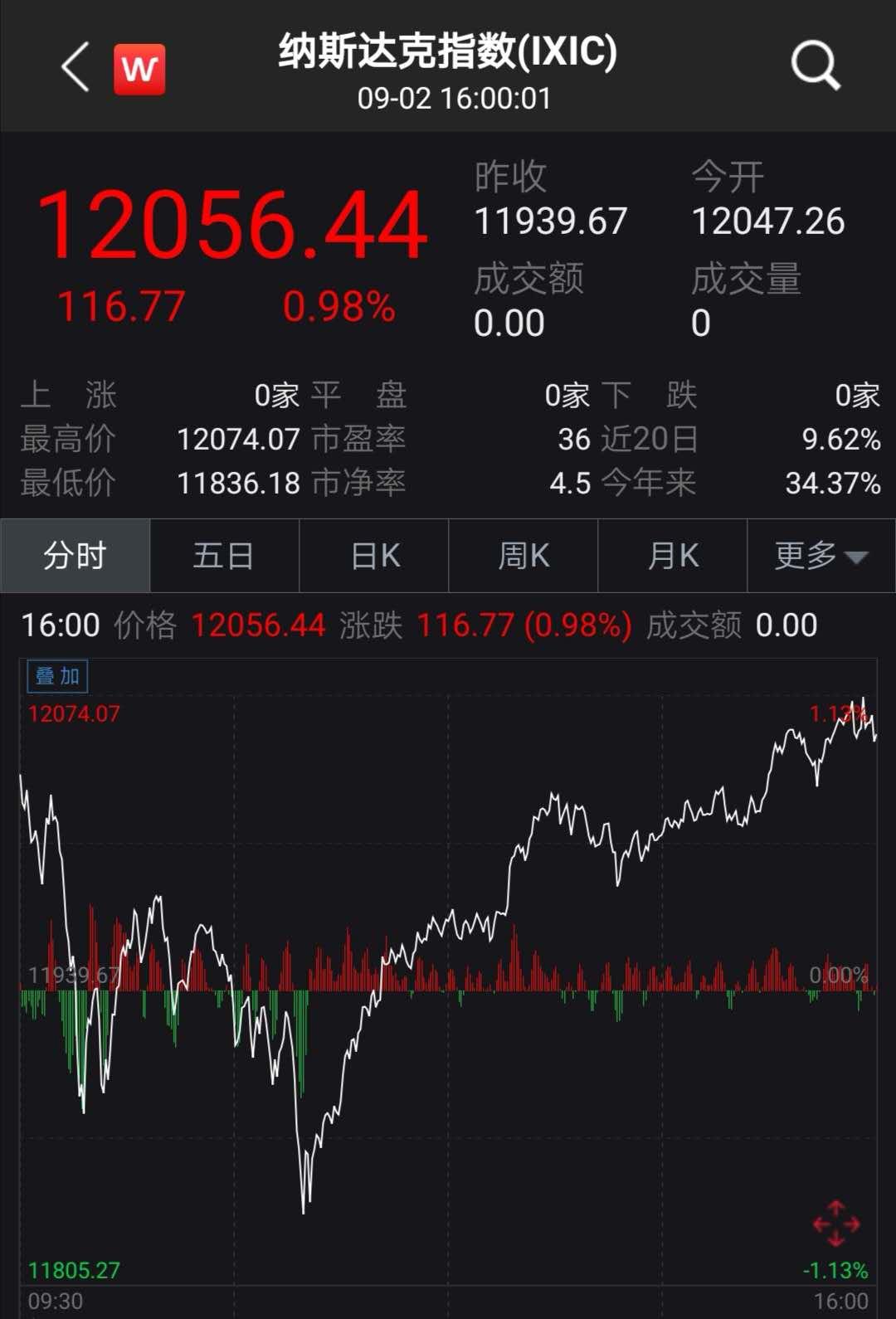The image size is (896, 1319).
Task: Expand chart with the red arrows icon
Action: pyautogui.click(x=836, y=1224)
